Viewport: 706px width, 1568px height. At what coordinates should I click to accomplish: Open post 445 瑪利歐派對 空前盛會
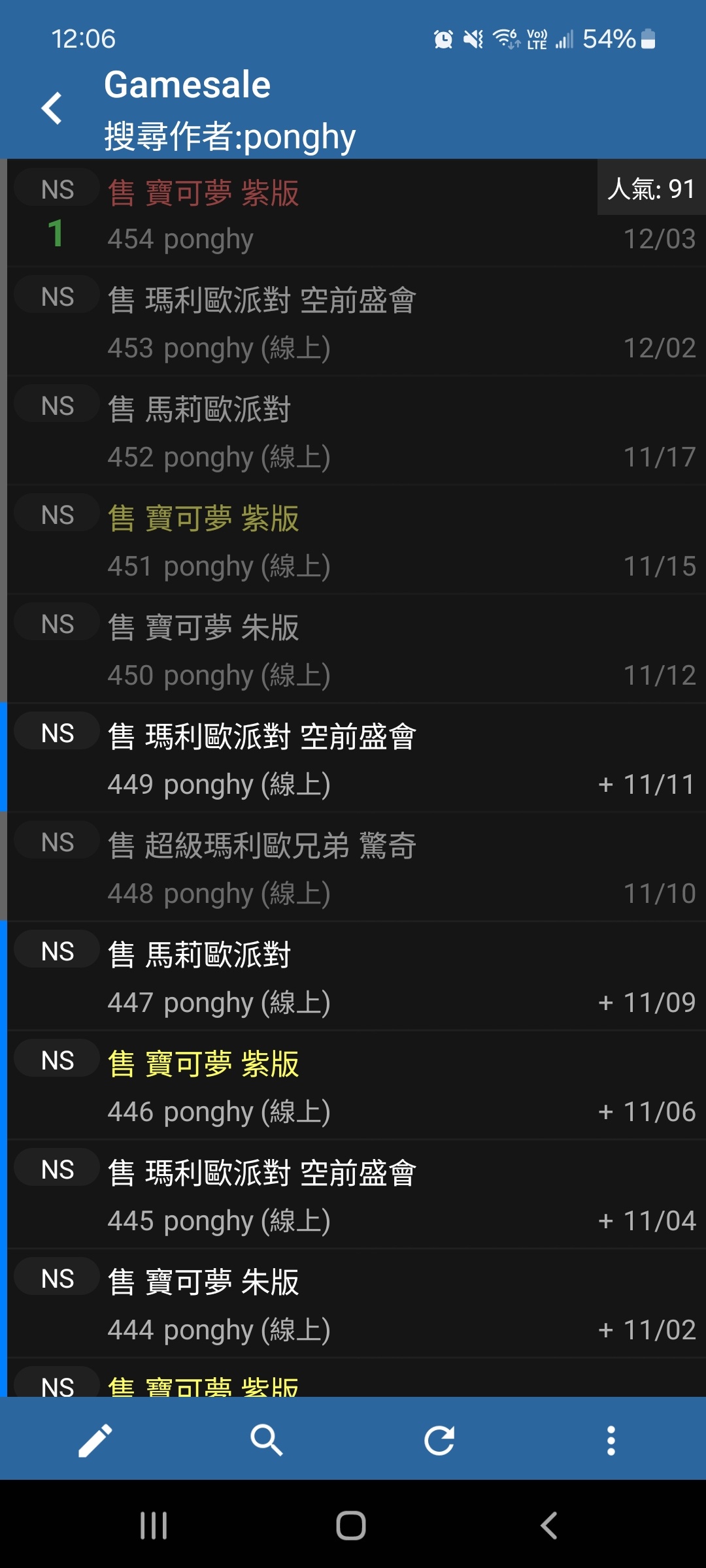pos(356,1195)
